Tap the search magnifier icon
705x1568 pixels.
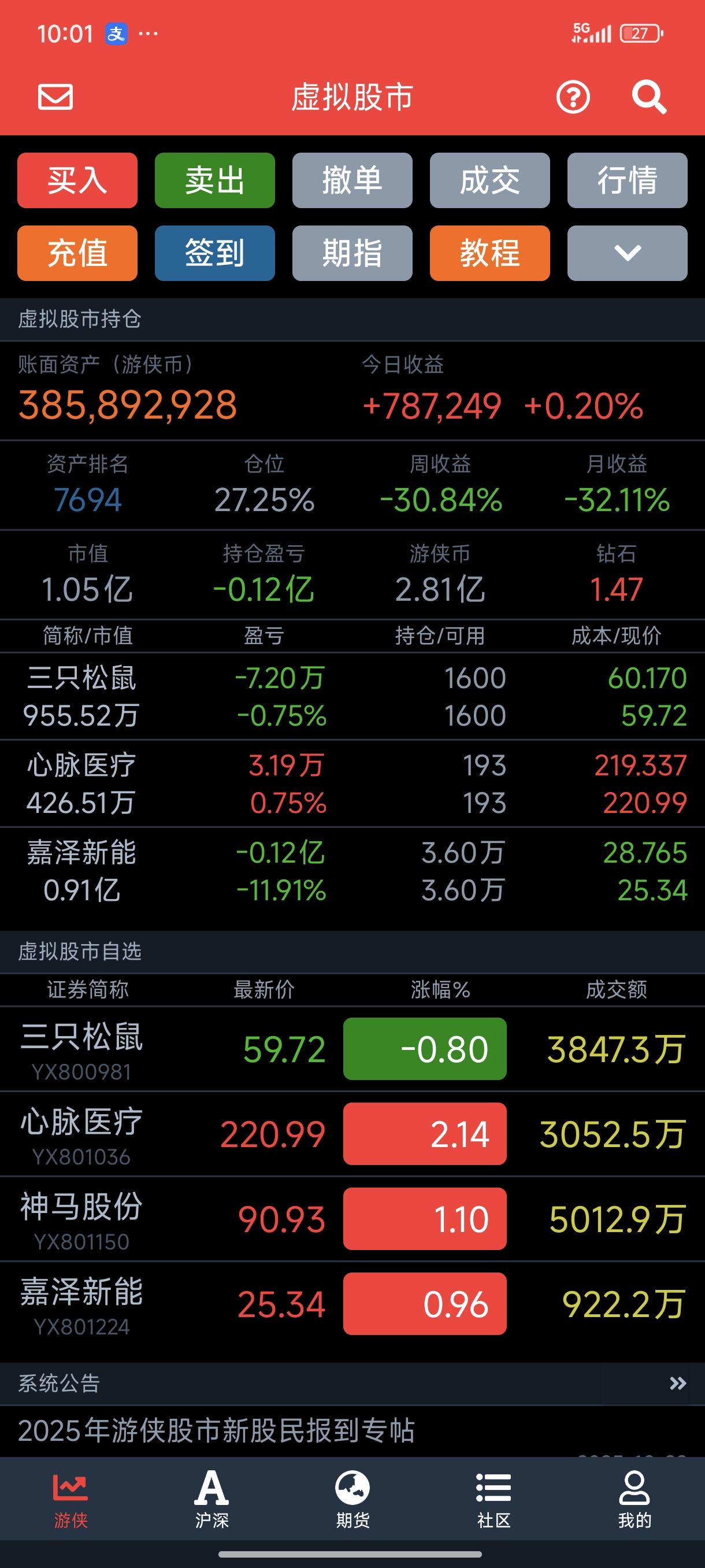tap(648, 97)
